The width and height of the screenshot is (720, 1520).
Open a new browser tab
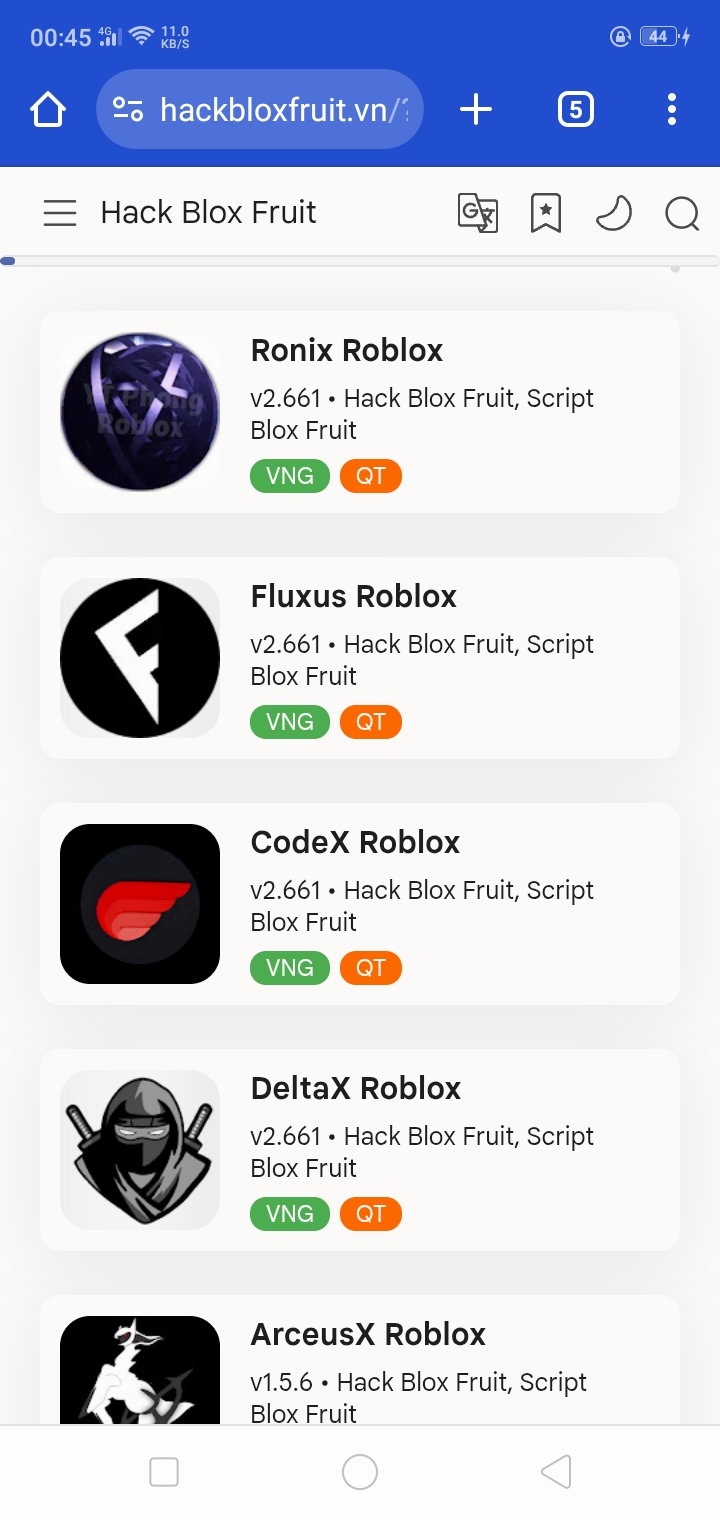(x=476, y=110)
